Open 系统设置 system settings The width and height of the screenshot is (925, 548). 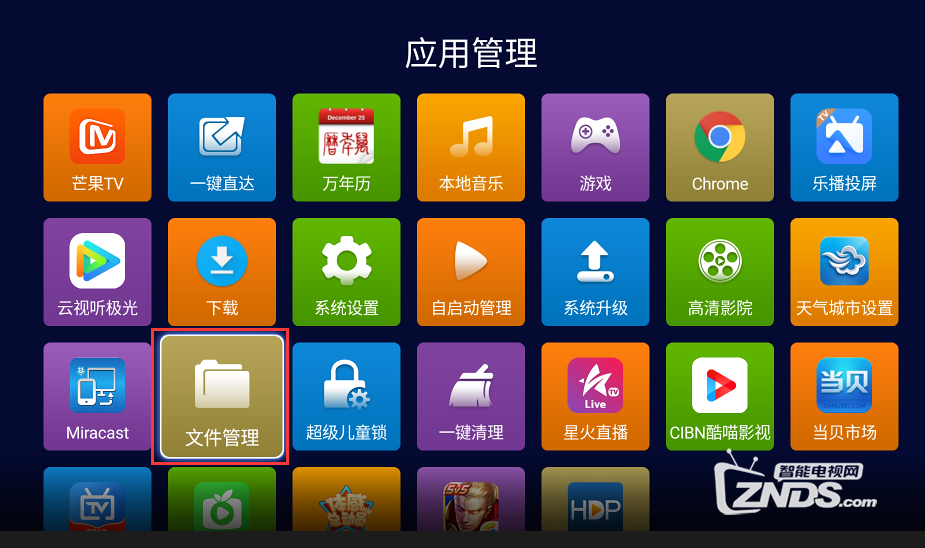point(346,271)
